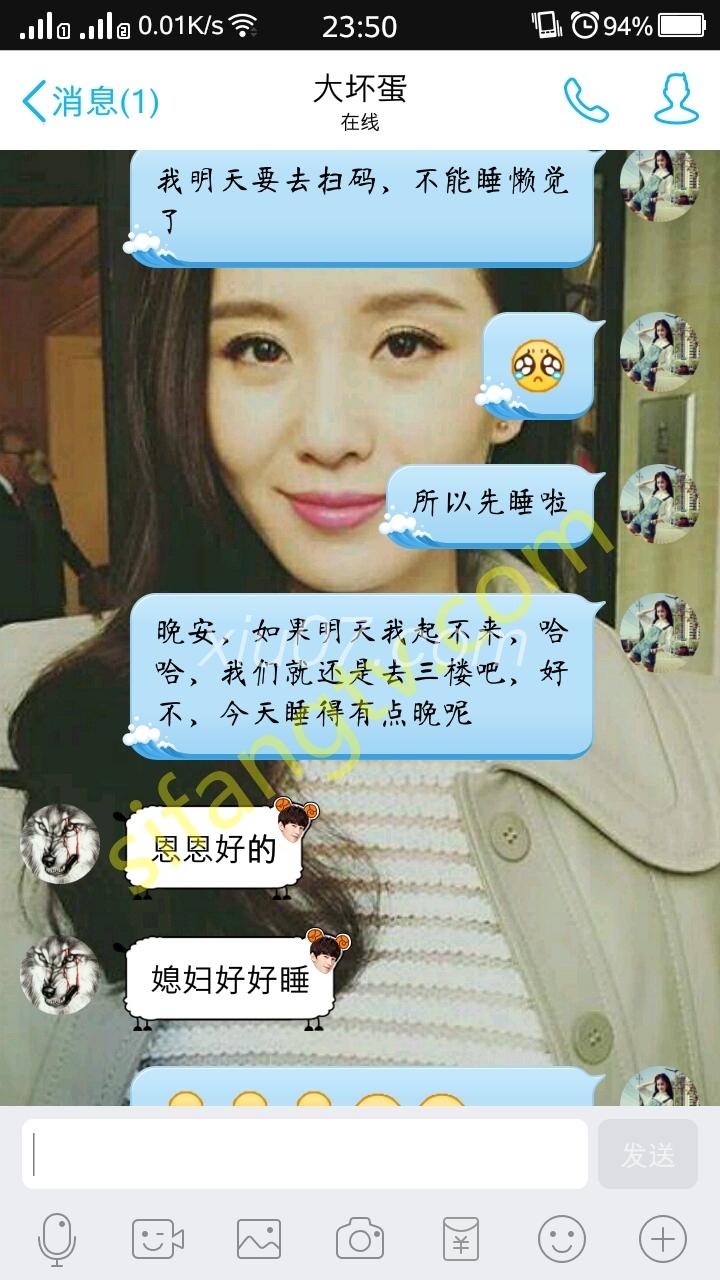
Task: Open the camera to take photo
Action: tap(360, 1240)
